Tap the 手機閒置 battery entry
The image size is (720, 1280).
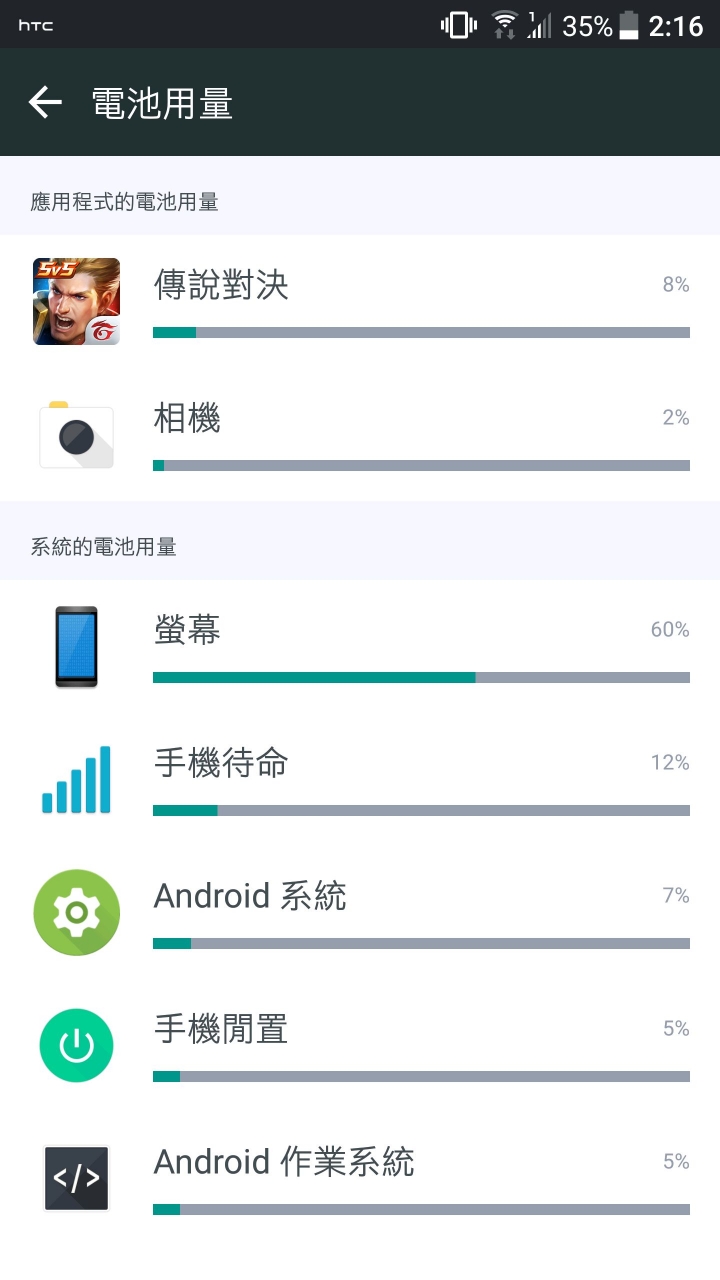[360, 1045]
